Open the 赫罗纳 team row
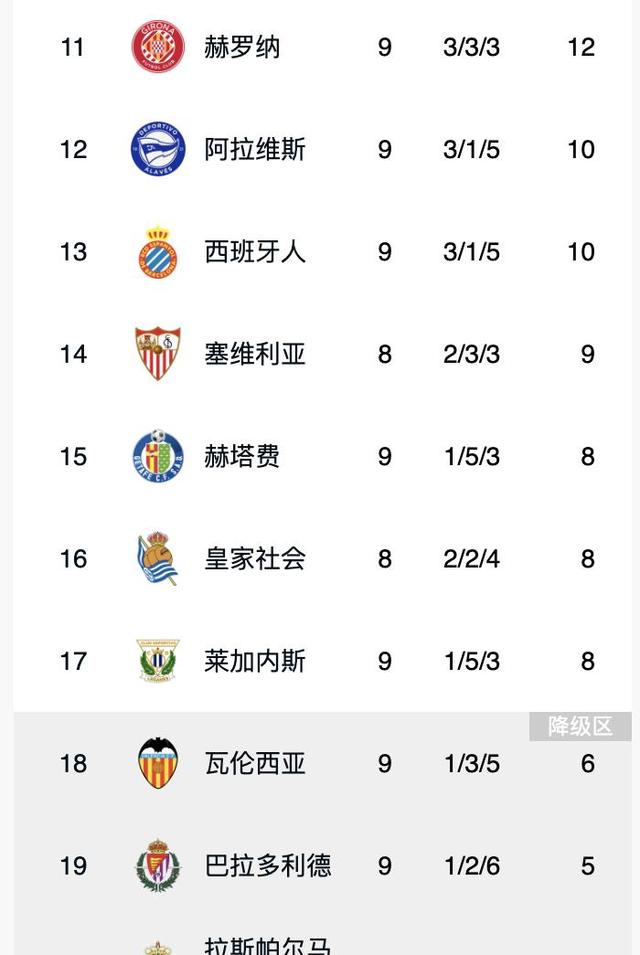 click(x=242, y=47)
